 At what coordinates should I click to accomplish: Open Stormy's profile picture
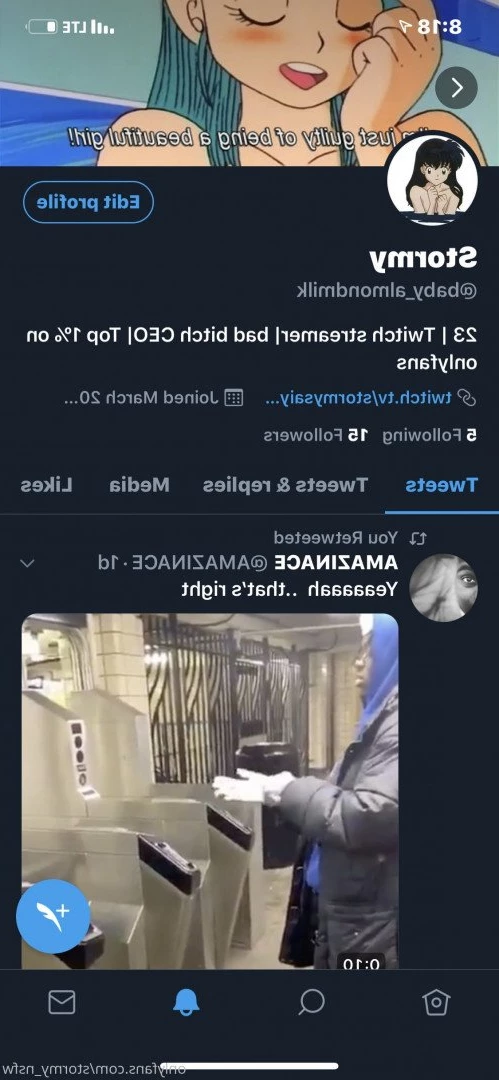(431, 176)
